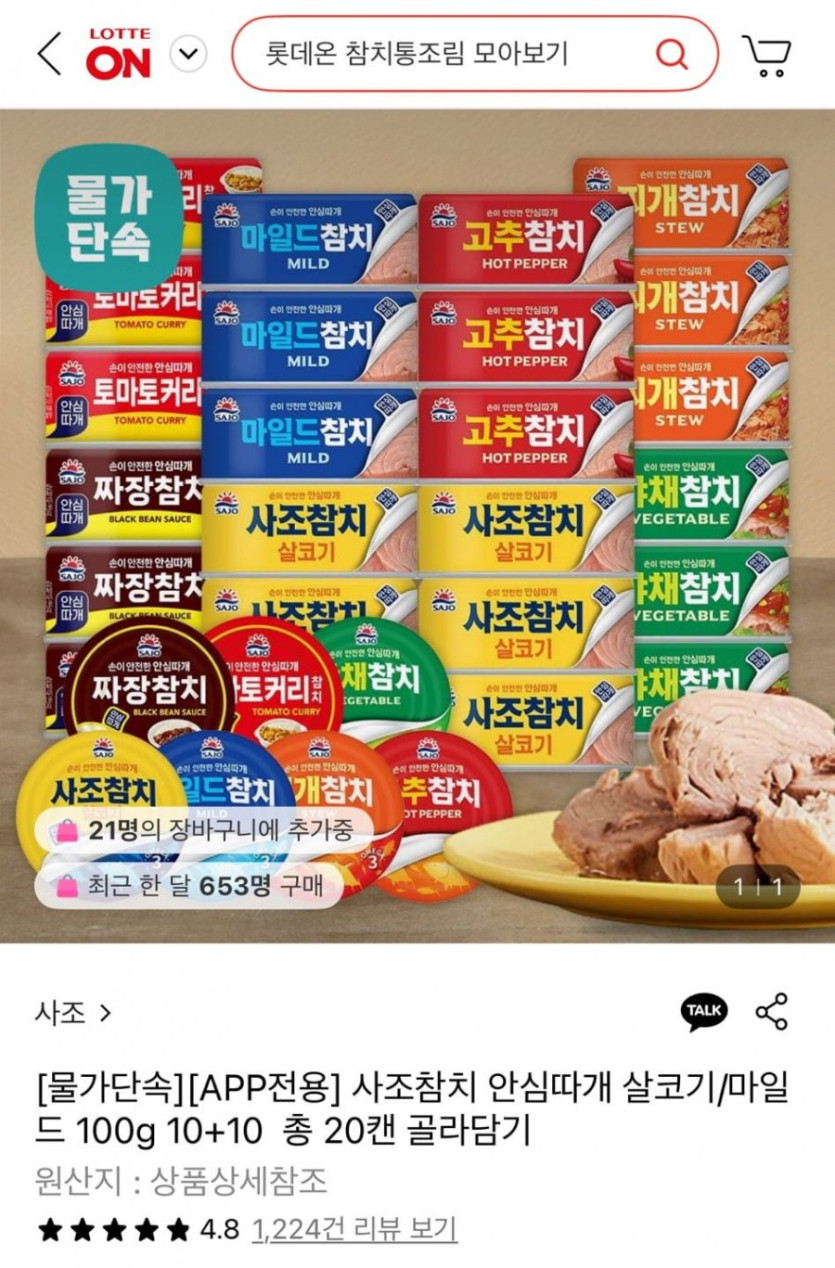Tap the Lotte ON home logo
Image resolution: width=835 pixels, height=1268 pixels.
pos(119,54)
